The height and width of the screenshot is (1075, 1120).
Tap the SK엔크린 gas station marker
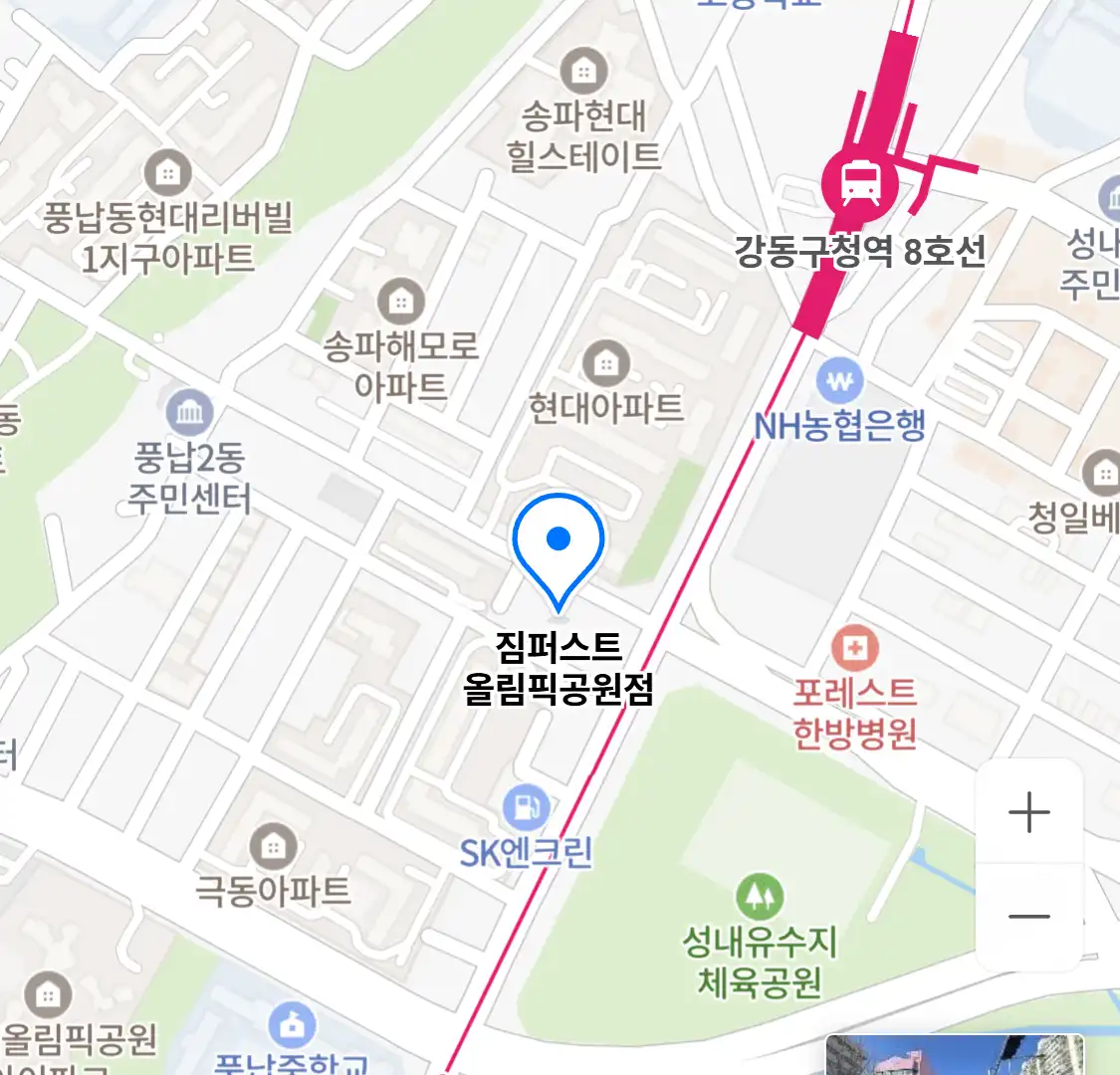coord(526,807)
